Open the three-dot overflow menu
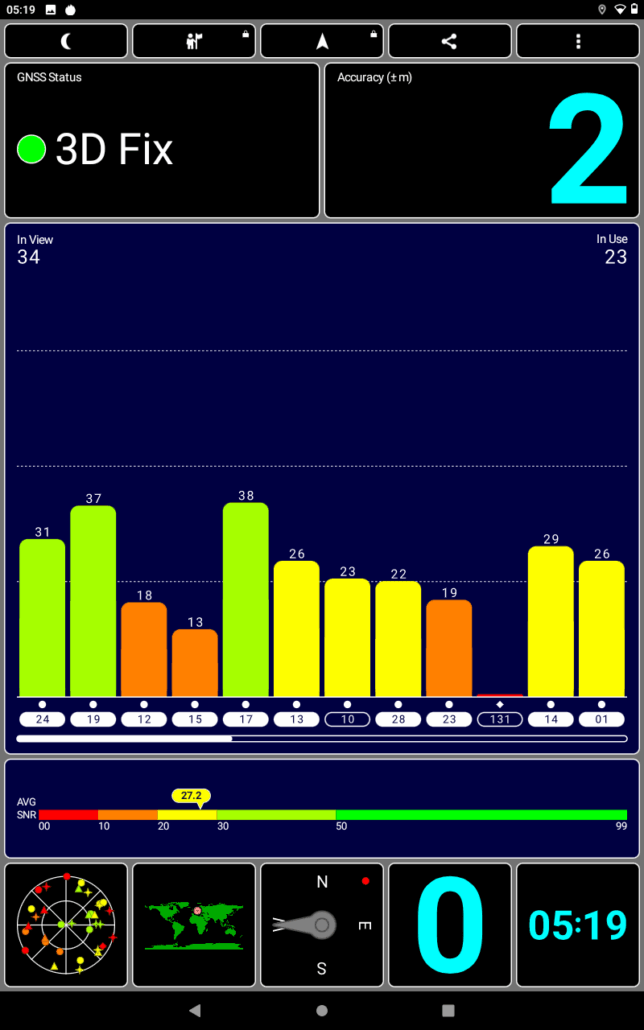 tap(578, 41)
